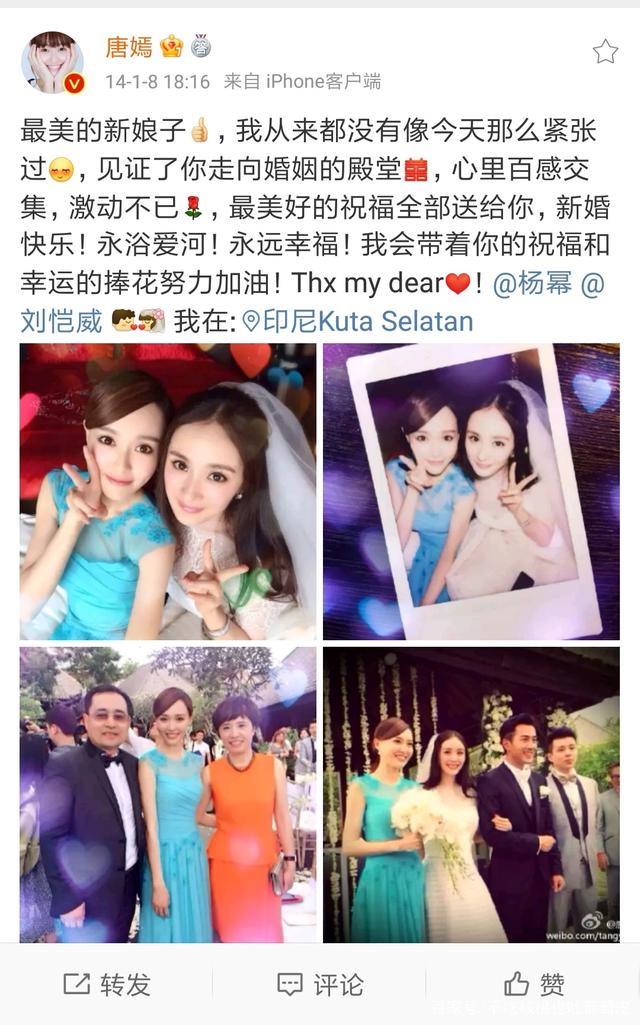View the polaroid photo with purple hearts
Viewport: 640px width, 1025px height.
pos(471,492)
